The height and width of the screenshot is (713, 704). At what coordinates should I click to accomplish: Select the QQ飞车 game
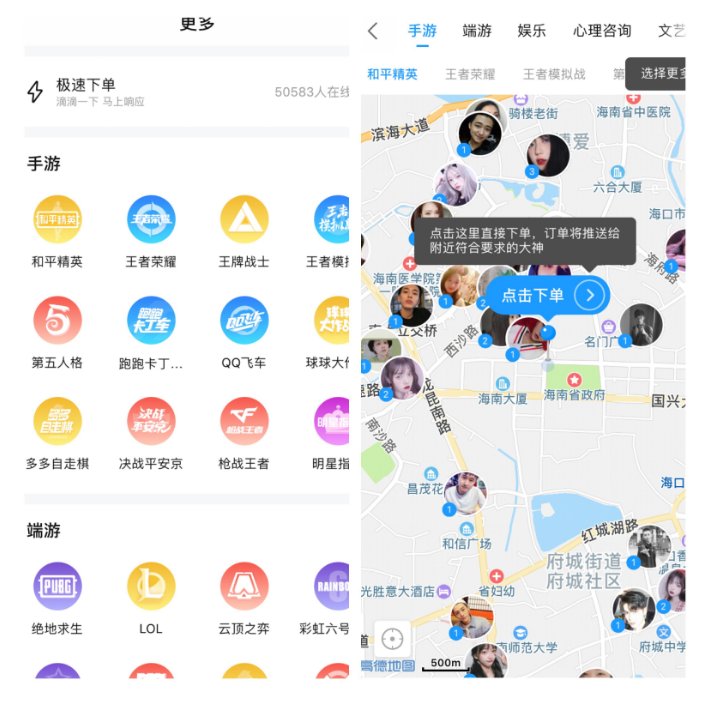[x=244, y=321]
